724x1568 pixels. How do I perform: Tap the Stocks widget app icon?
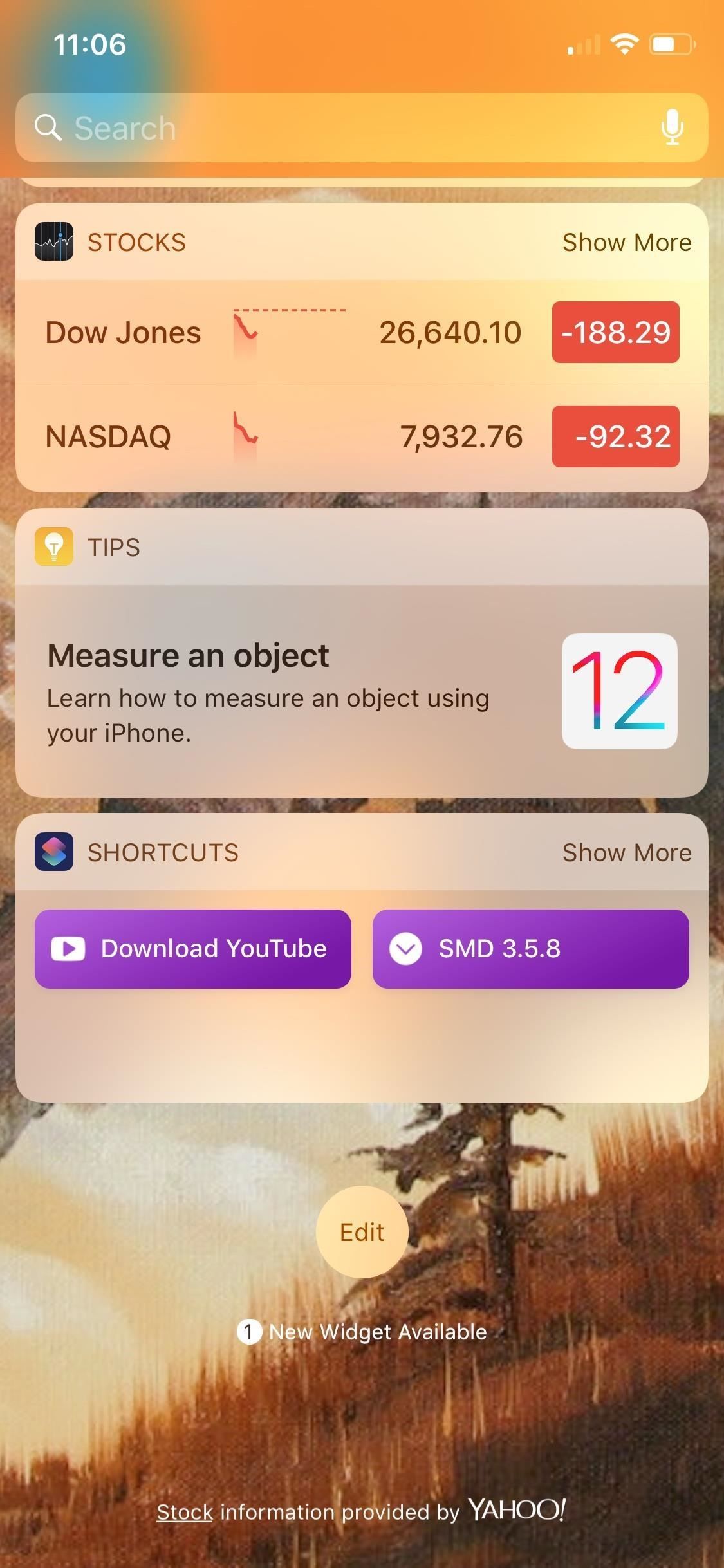(x=55, y=242)
